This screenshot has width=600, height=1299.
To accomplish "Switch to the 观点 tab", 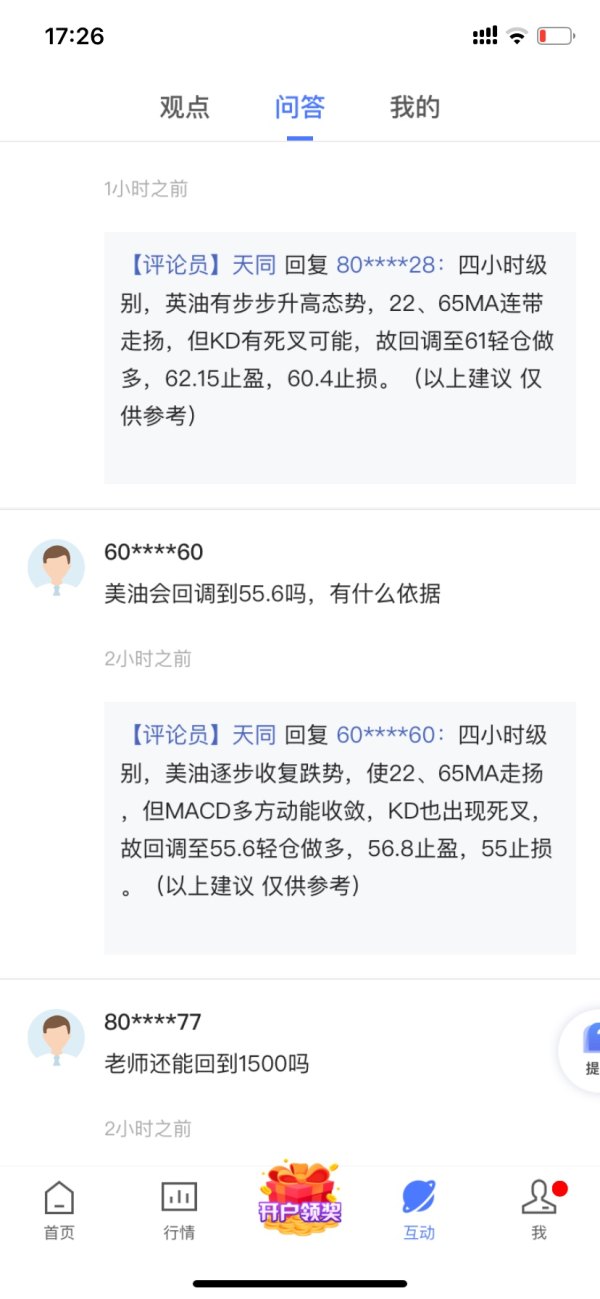I will click(185, 107).
